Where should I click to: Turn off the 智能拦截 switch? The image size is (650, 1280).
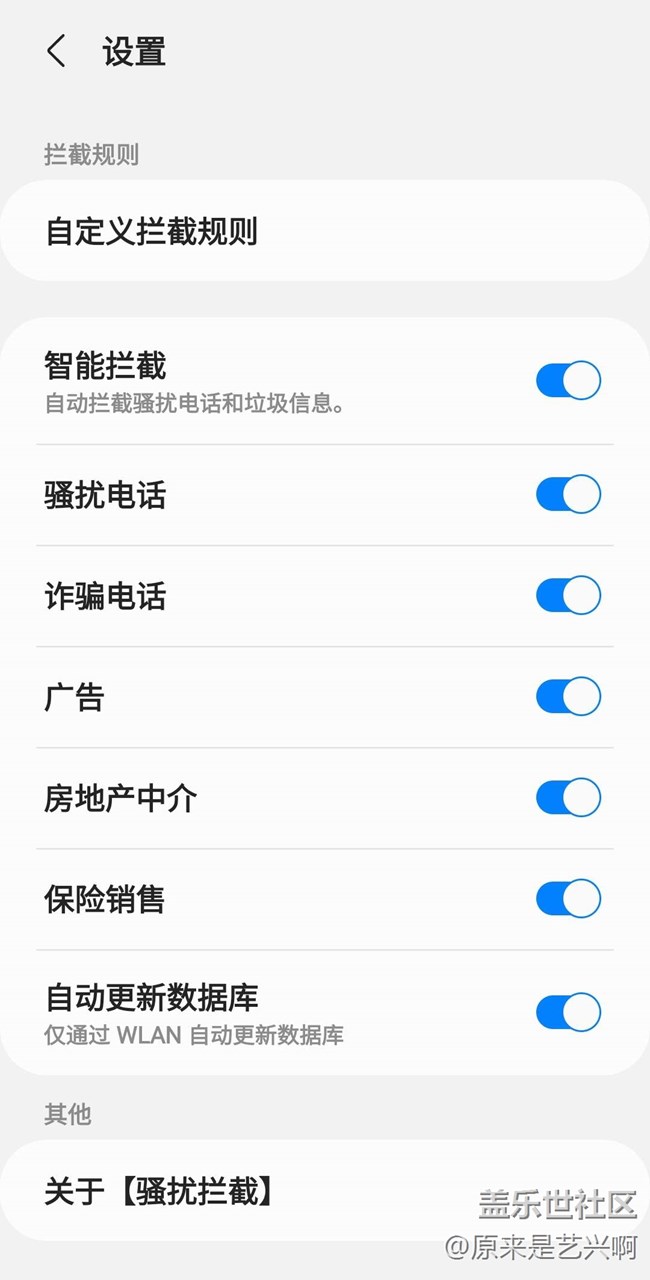point(568,381)
